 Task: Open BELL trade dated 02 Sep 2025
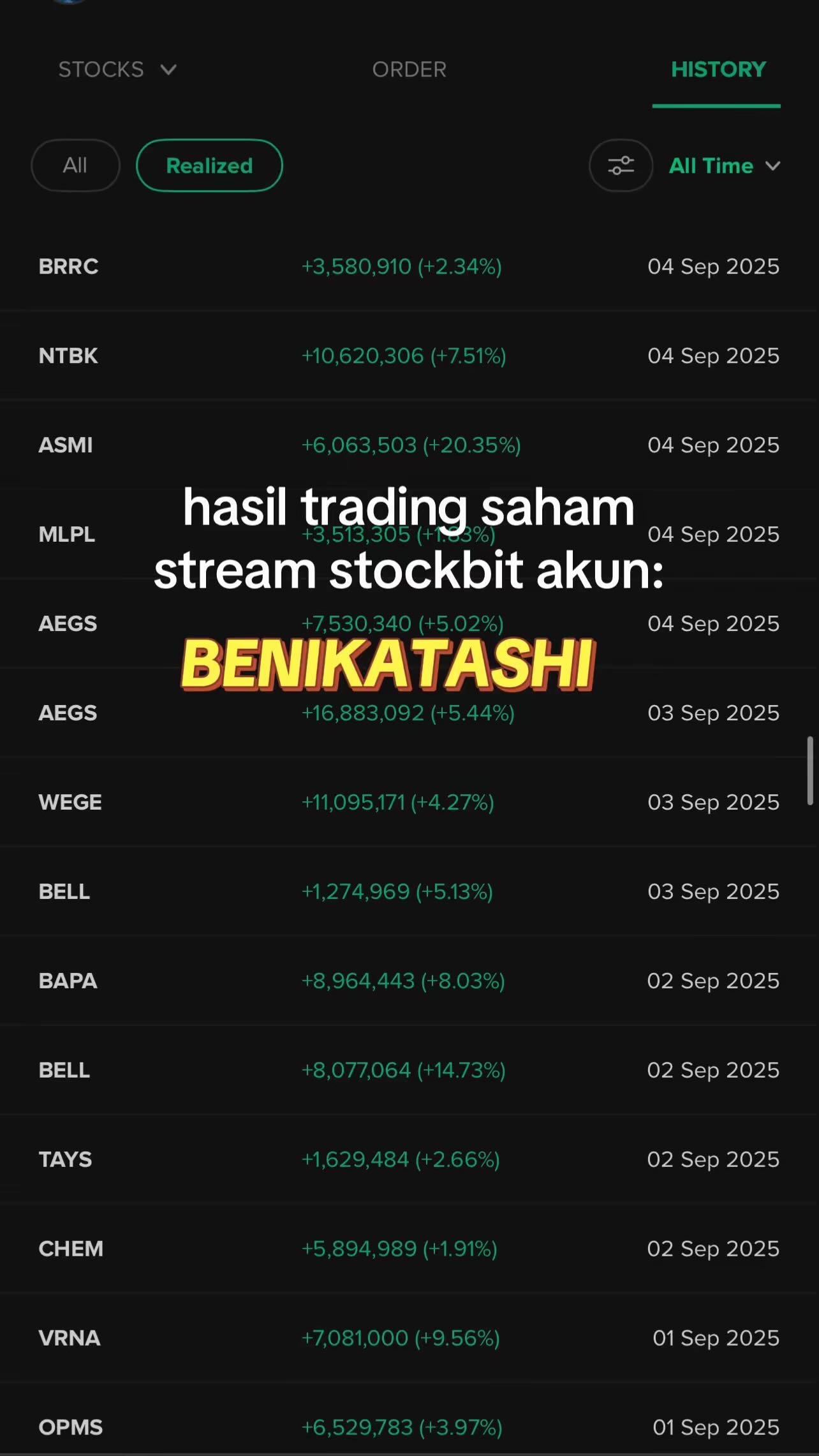coord(408,1071)
